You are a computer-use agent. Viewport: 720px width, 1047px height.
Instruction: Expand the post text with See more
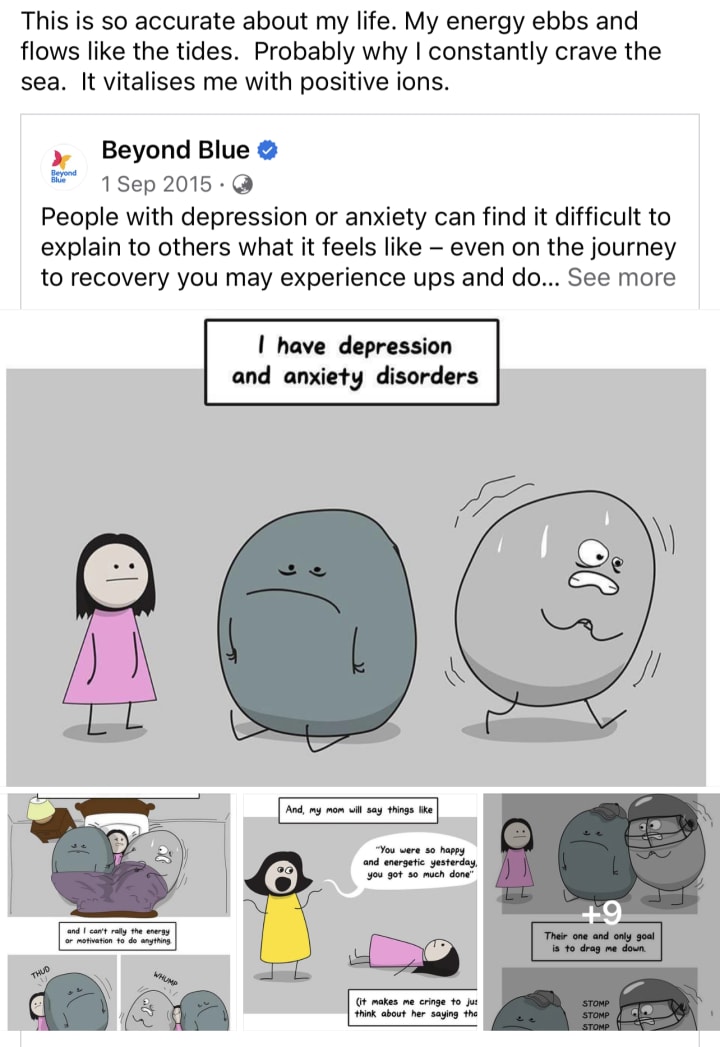click(621, 277)
